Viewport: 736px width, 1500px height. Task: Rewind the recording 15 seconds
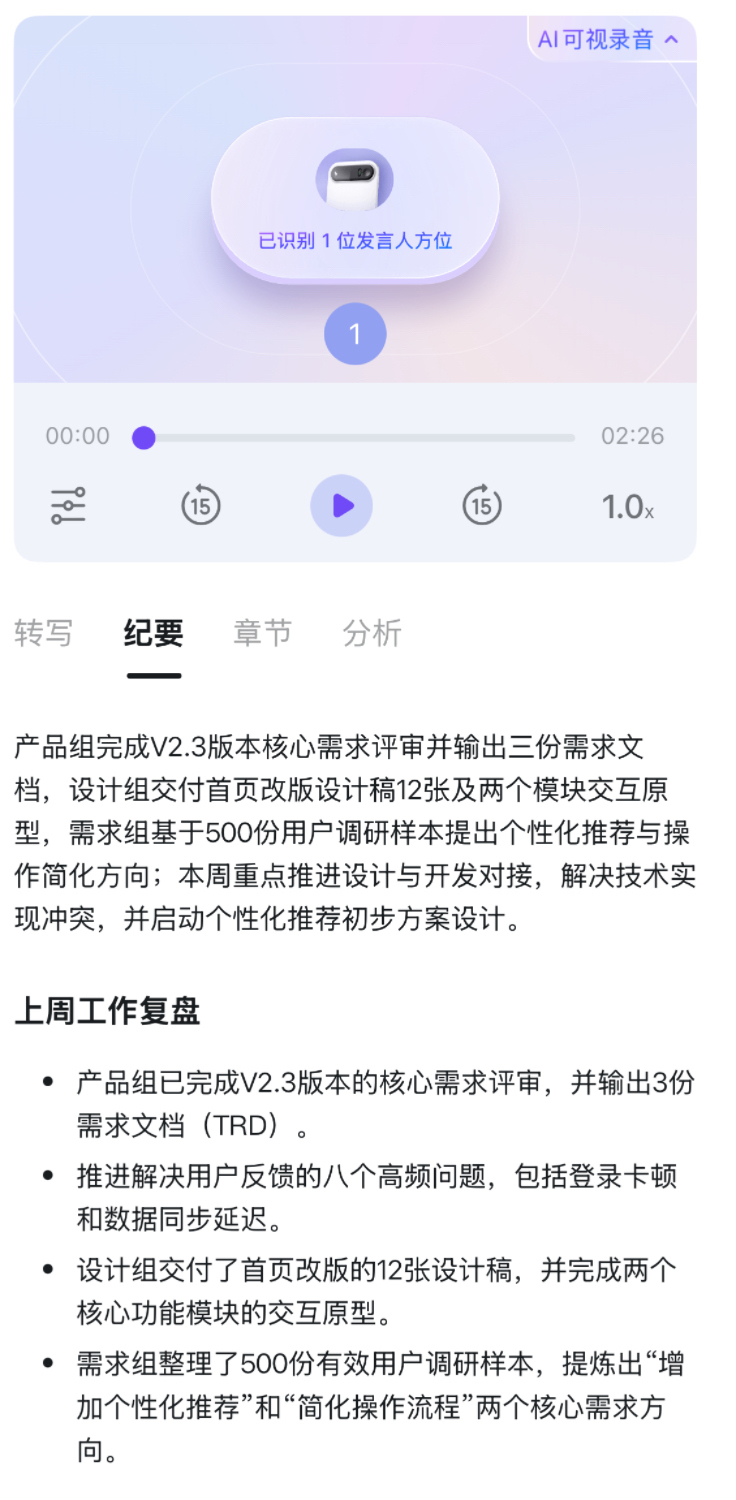(x=200, y=506)
